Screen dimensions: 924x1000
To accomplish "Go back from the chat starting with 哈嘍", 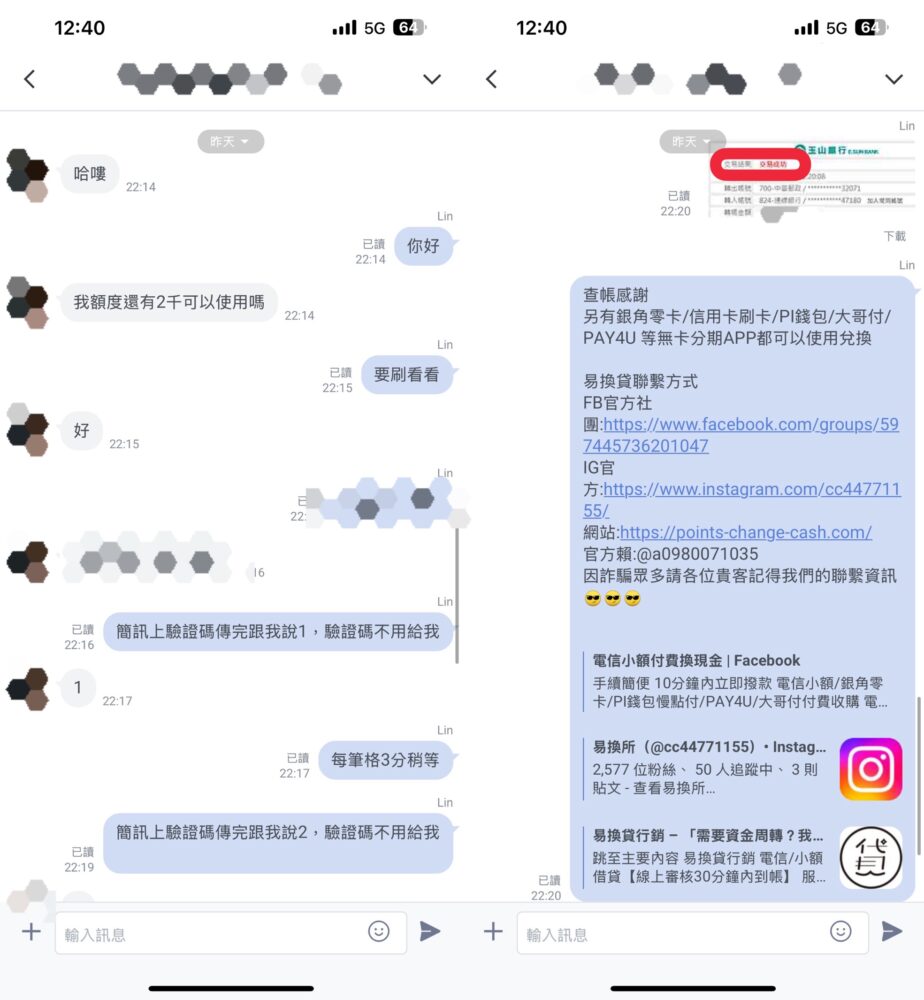I will pos(29,79).
